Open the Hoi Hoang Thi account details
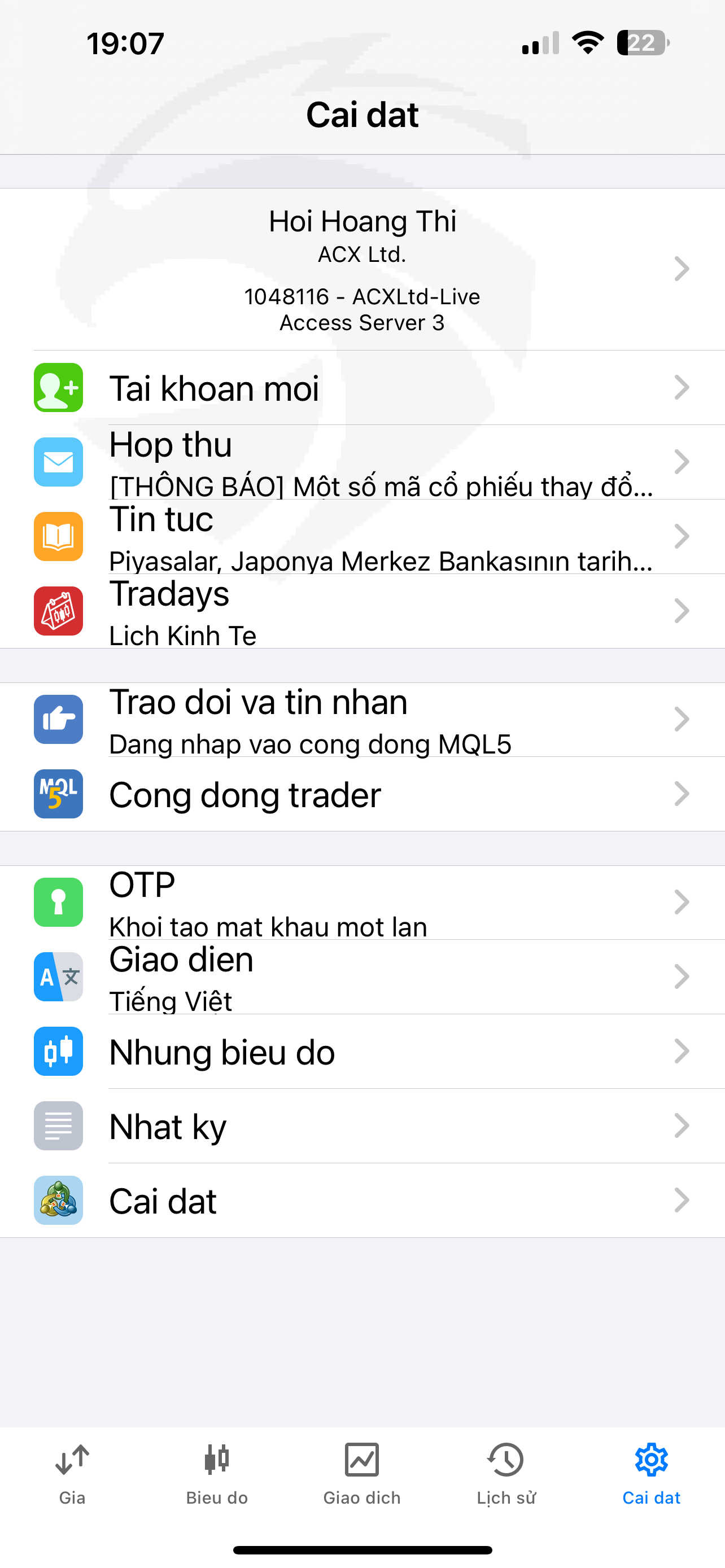The image size is (725, 1568). [x=362, y=269]
